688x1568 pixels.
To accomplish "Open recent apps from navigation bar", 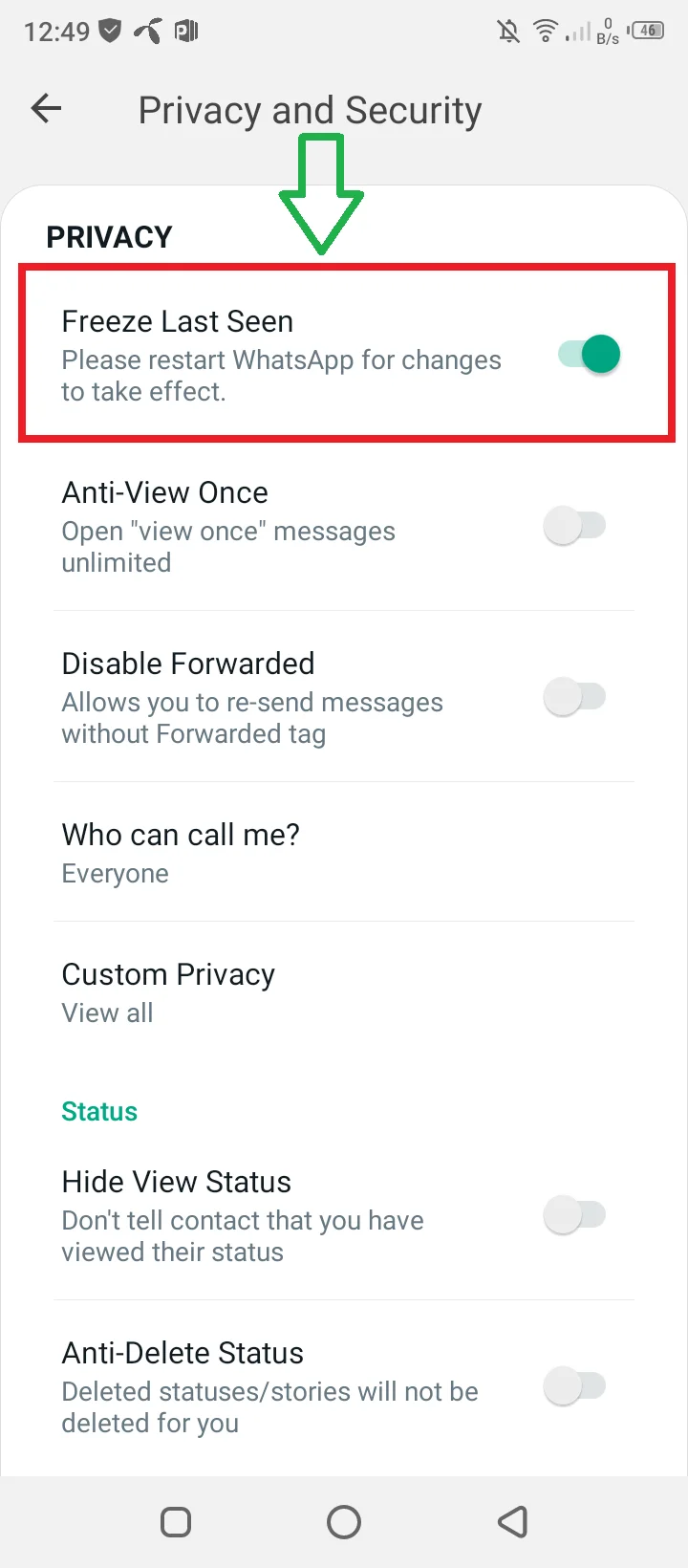I will point(176,1522).
